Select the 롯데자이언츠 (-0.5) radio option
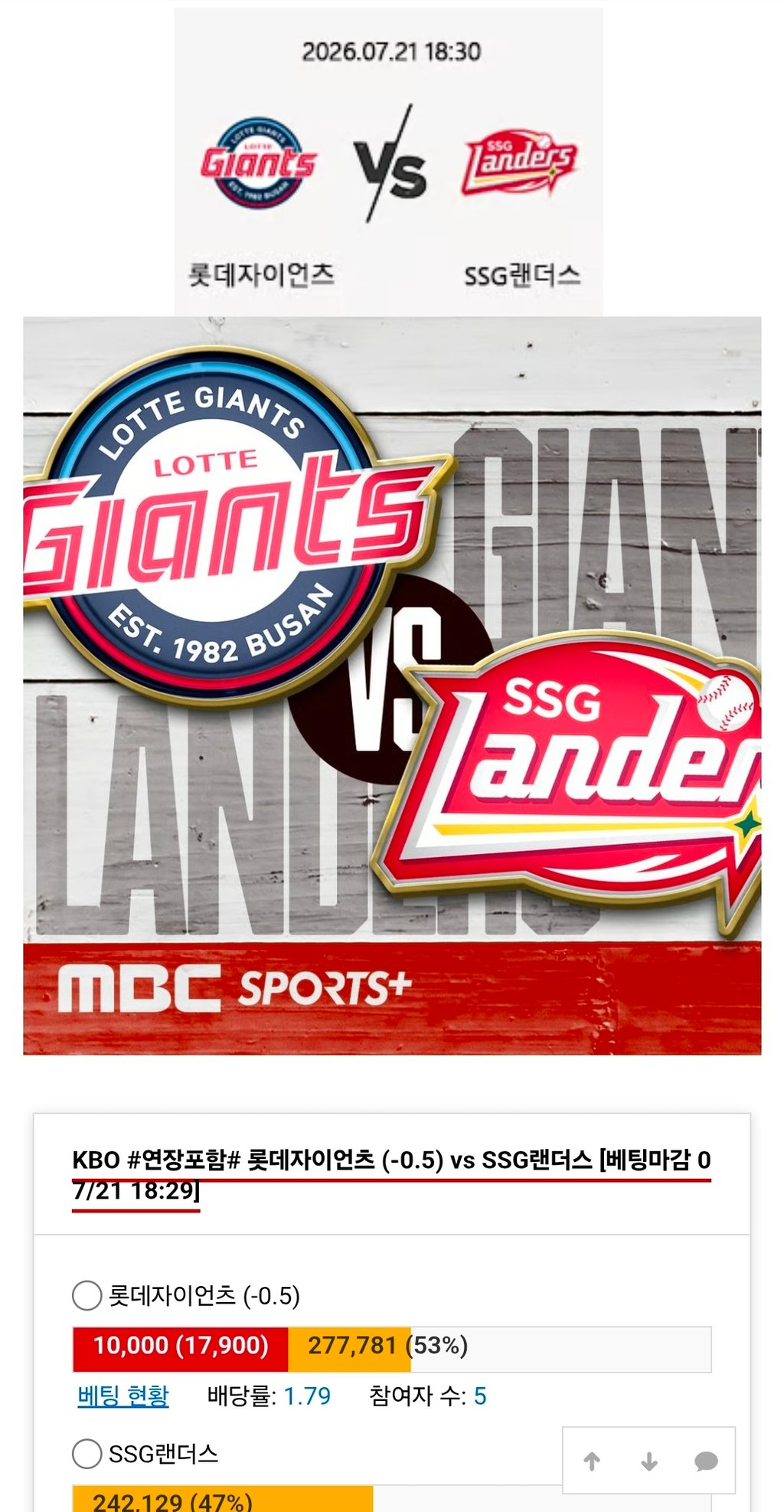The height and width of the screenshot is (1512, 784). pos(87,1295)
